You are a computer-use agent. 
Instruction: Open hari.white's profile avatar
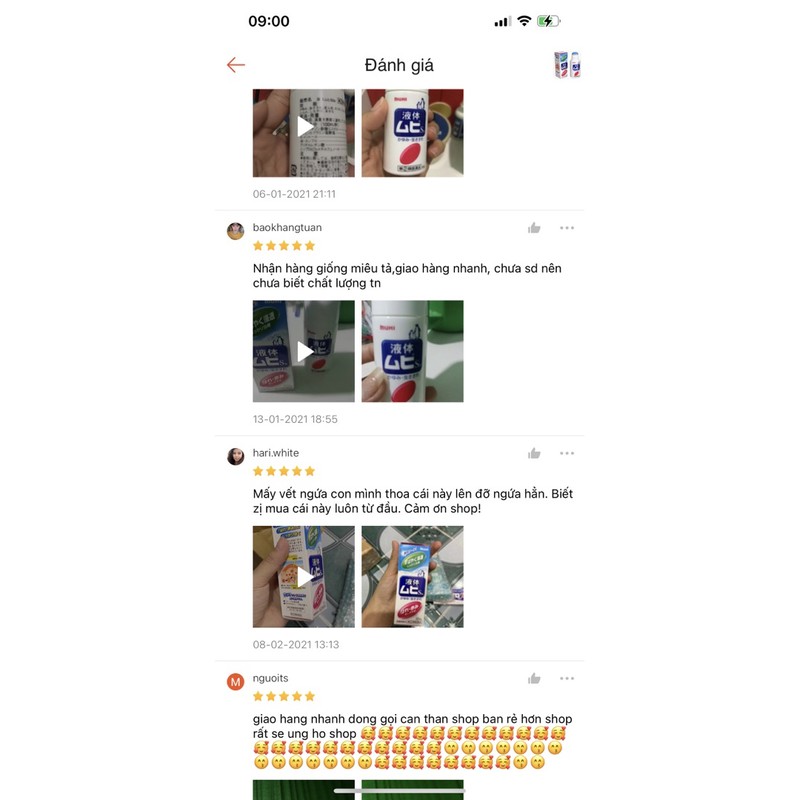(x=236, y=456)
